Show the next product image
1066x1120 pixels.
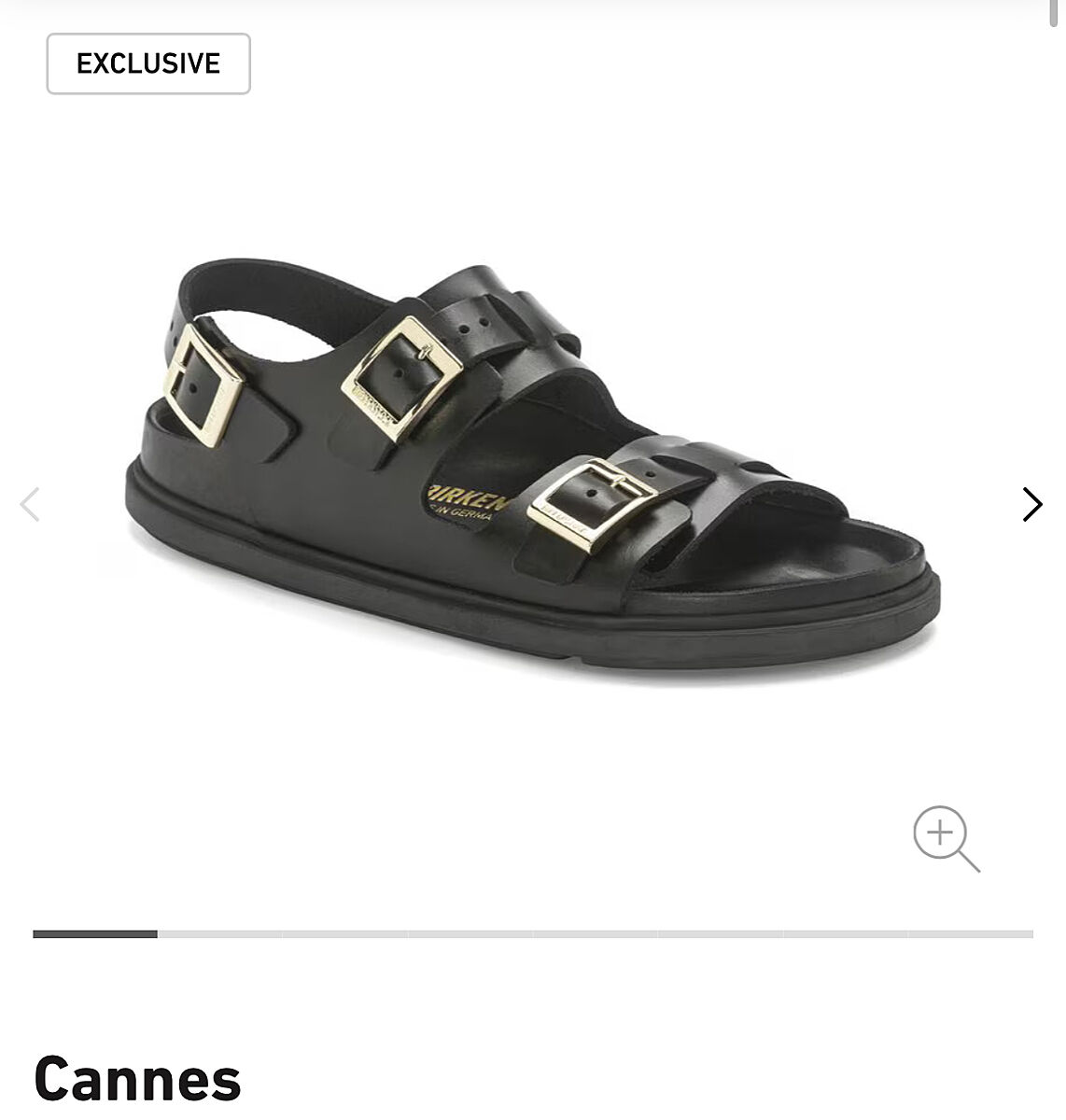[x=1031, y=505]
